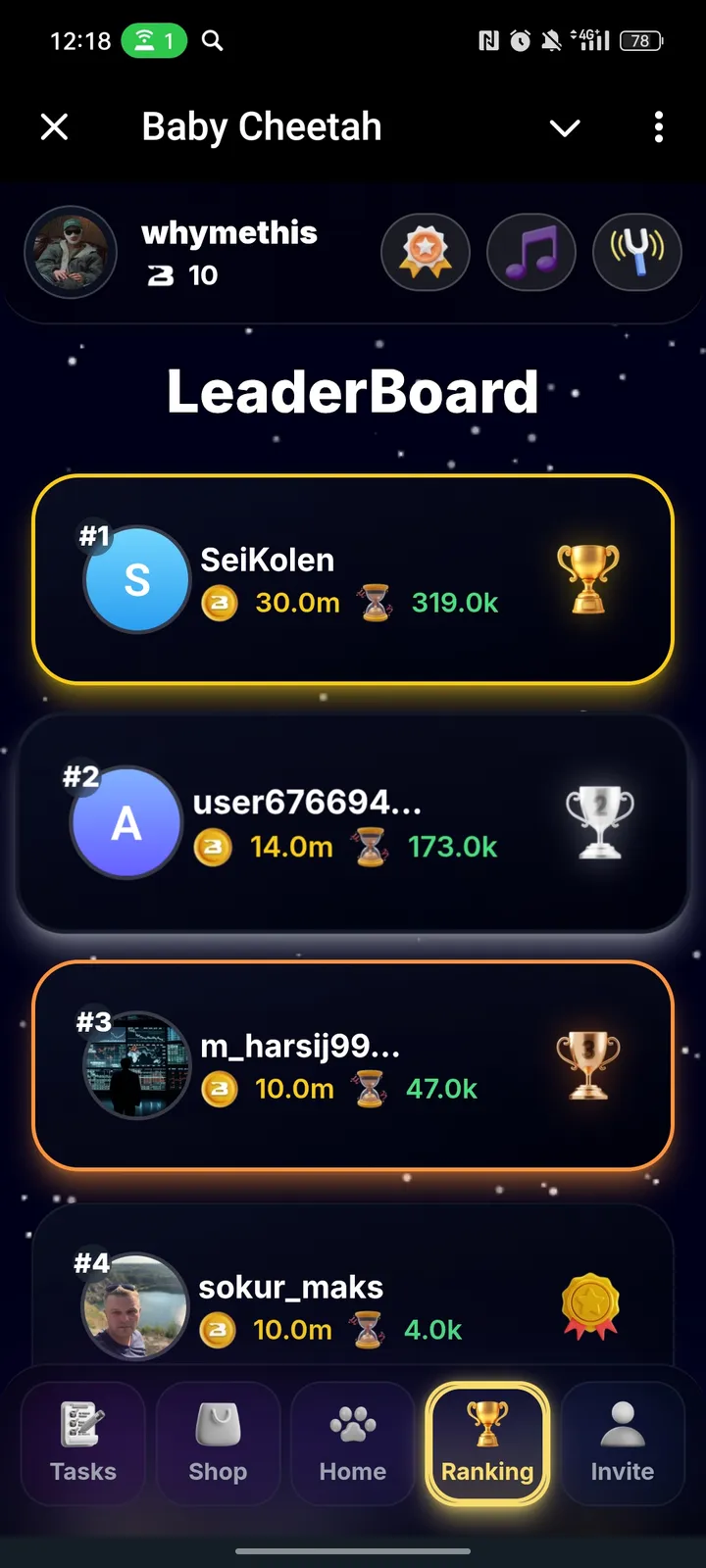Screen dimensions: 706x1568
Task: Open the Invite tab
Action: (x=622, y=1443)
